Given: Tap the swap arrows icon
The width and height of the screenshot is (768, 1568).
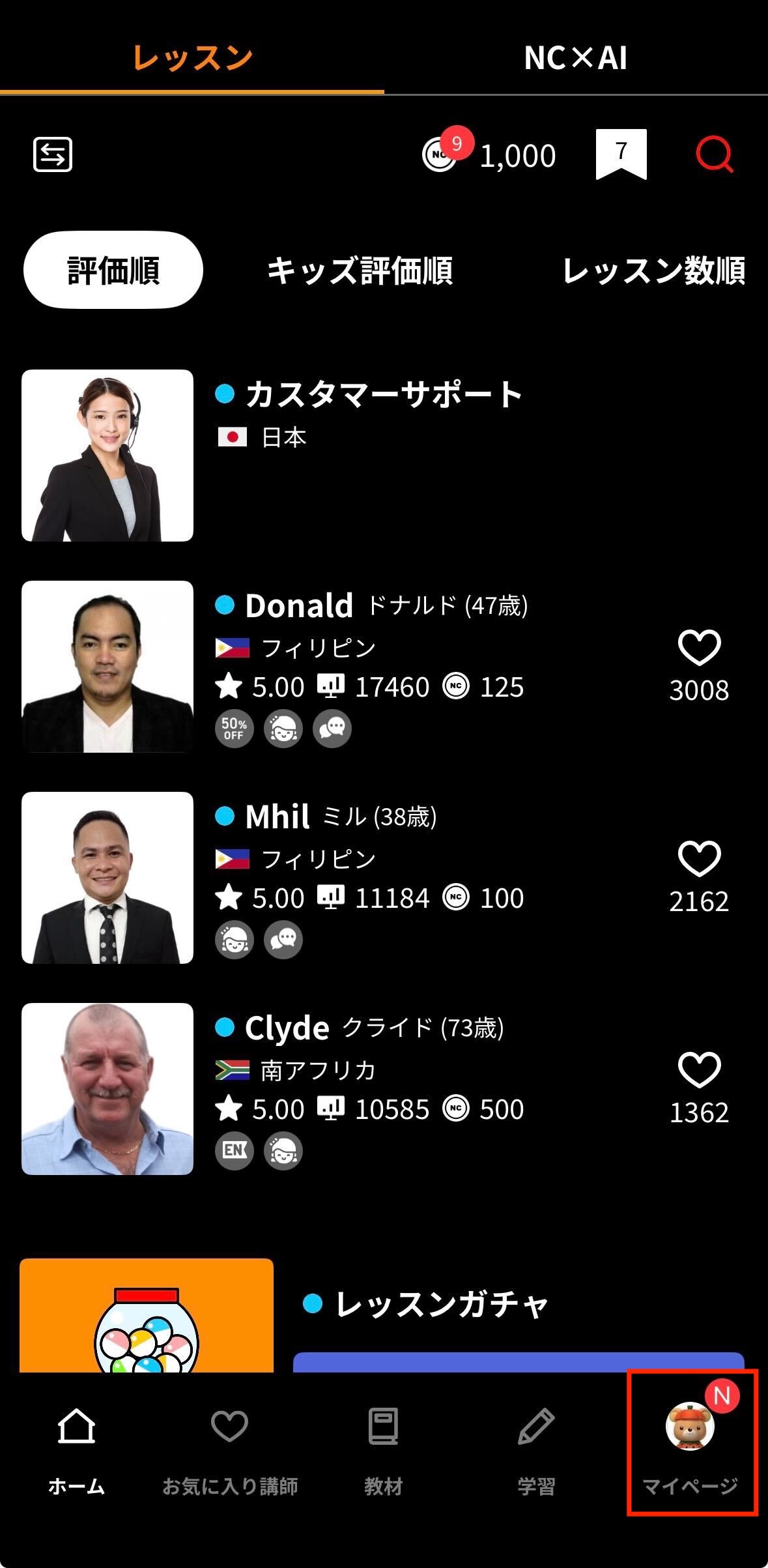Looking at the screenshot, I should click(53, 155).
